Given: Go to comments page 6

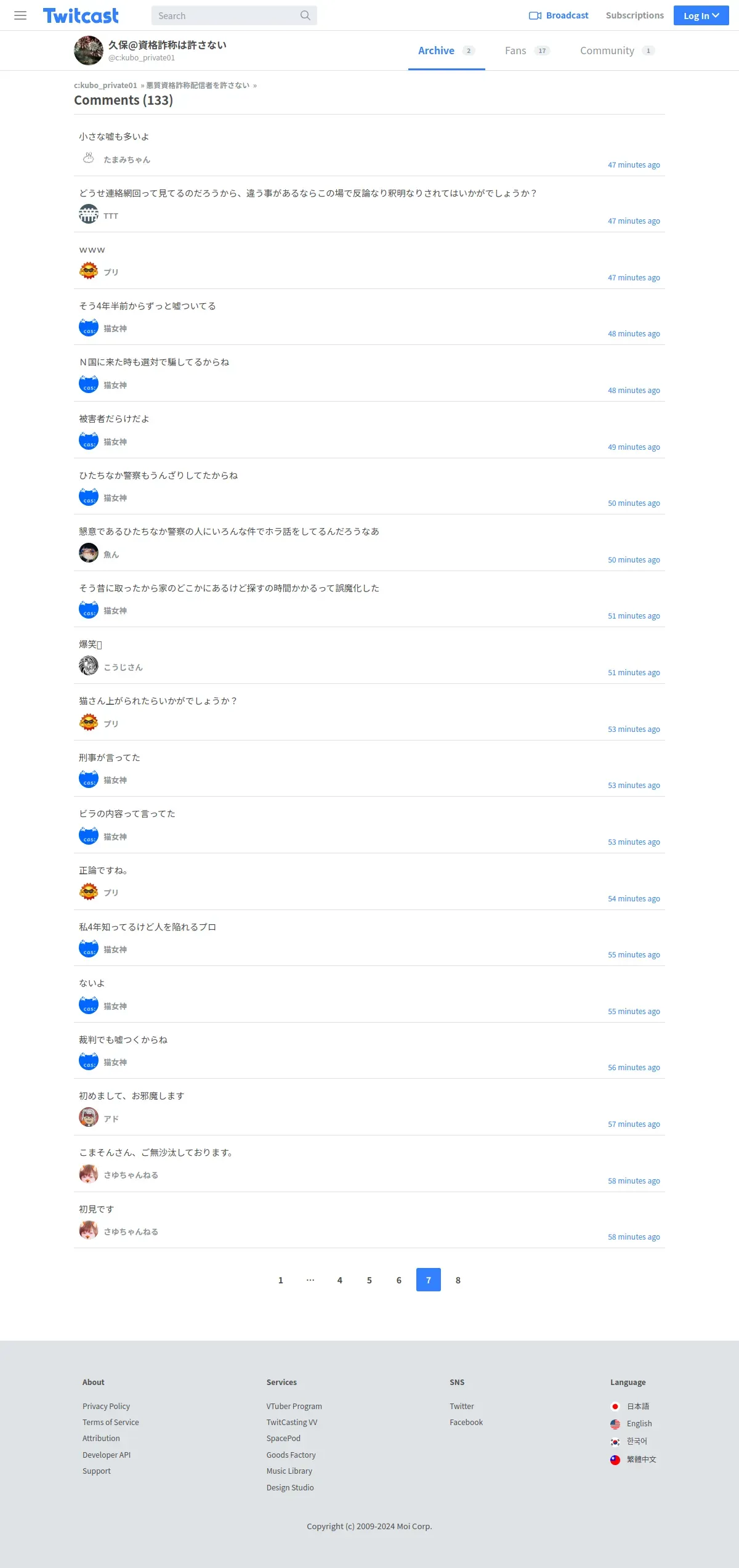Looking at the screenshot, I should pos(398,1280).
